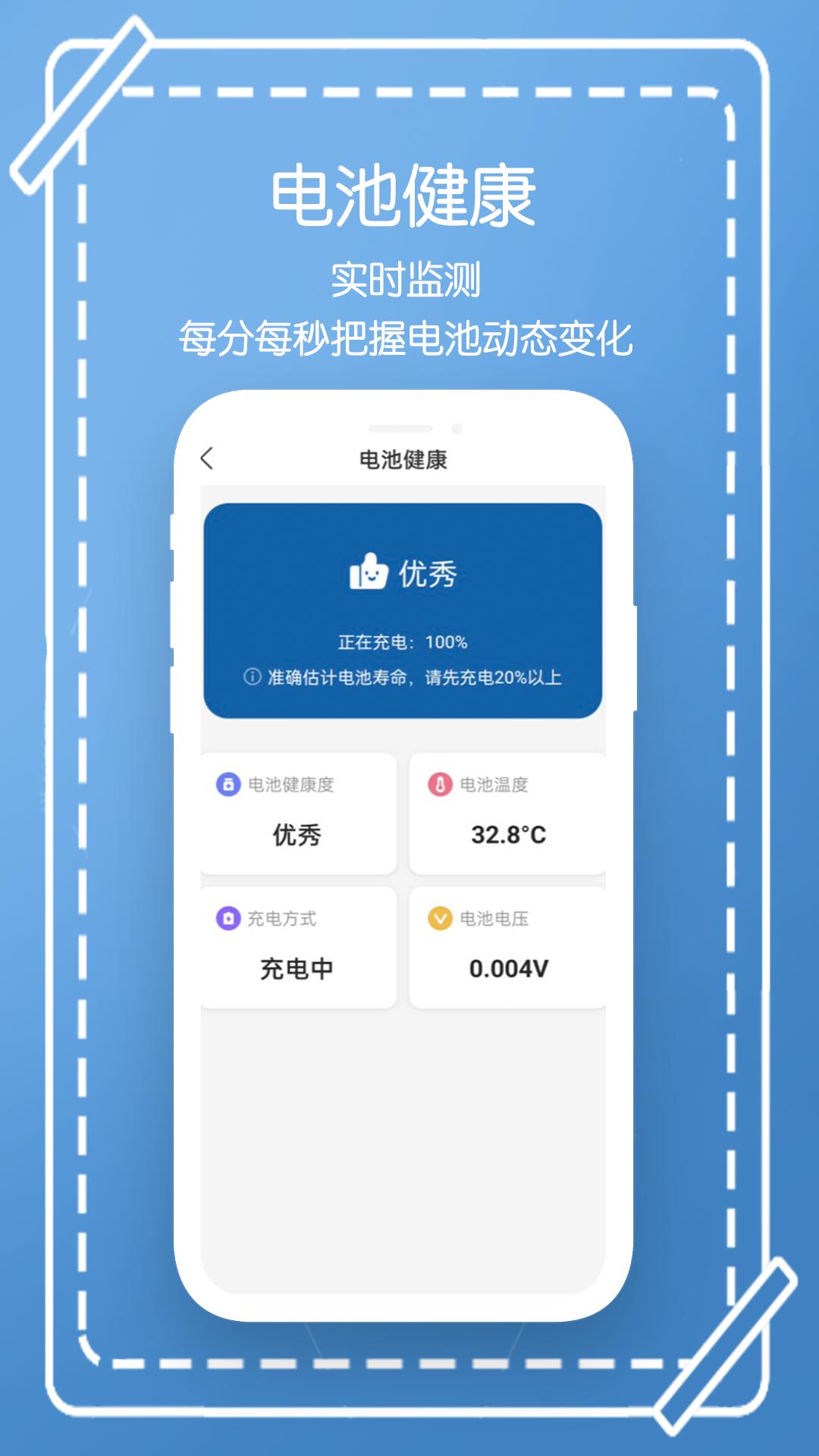Select the blue battery health icon on 电池健康度 card
This screenshot has height=1456, width=819.
point(227,786)
